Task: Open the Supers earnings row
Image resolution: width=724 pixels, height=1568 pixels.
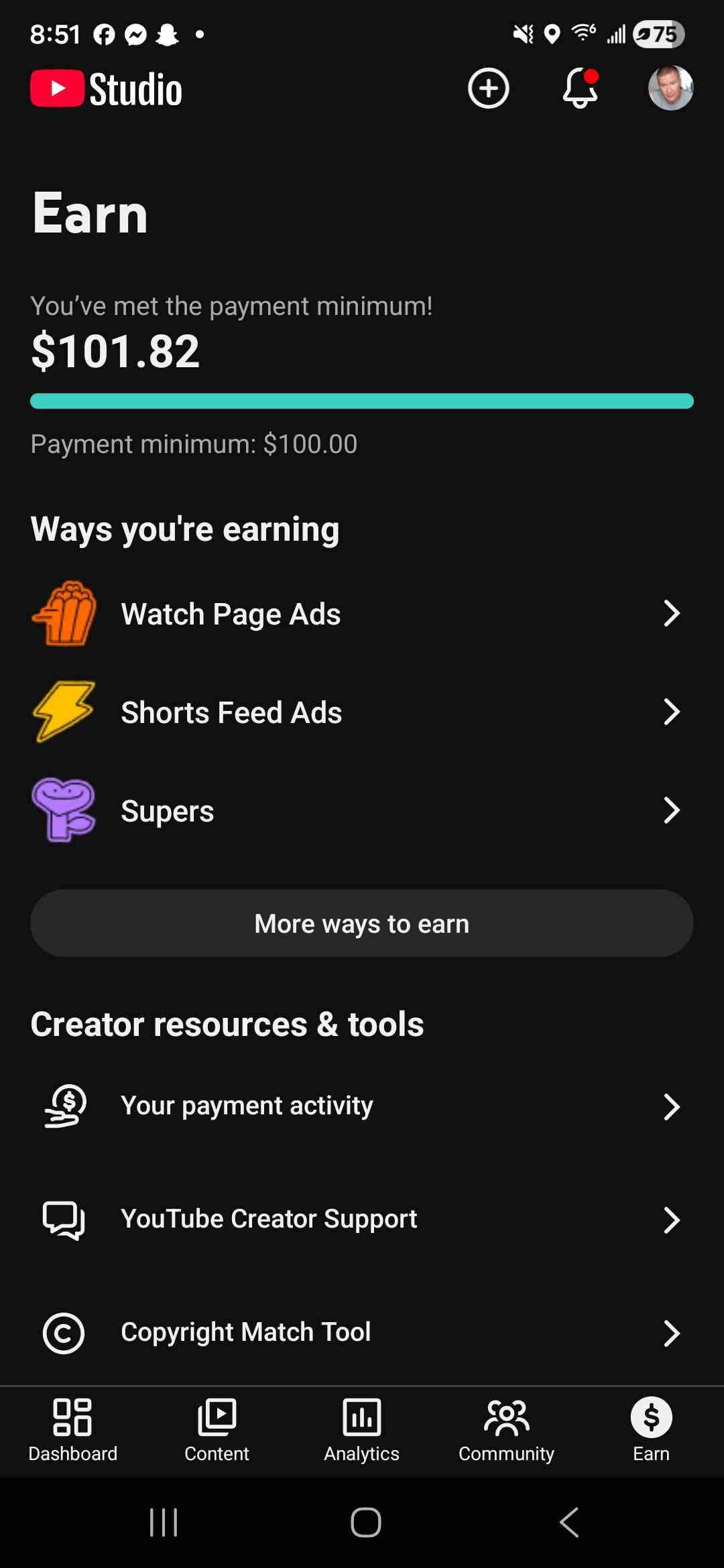Action: tap(362, 811)
